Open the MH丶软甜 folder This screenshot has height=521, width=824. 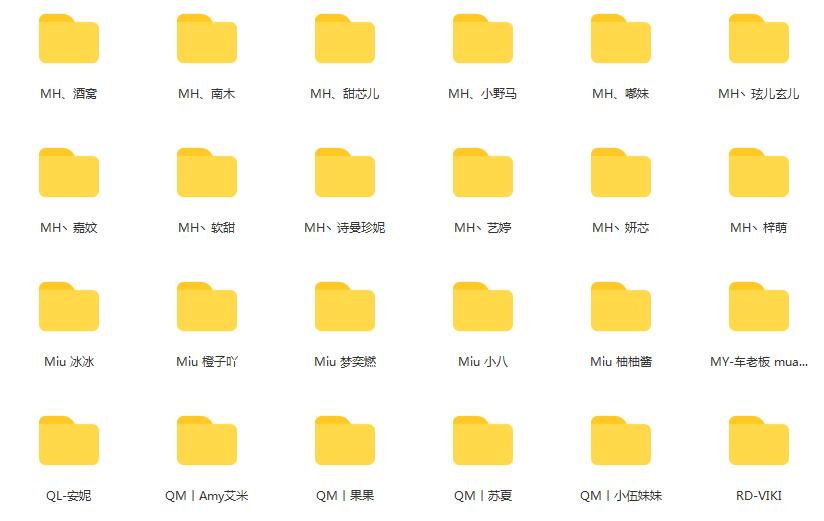(x=206, y=174)
